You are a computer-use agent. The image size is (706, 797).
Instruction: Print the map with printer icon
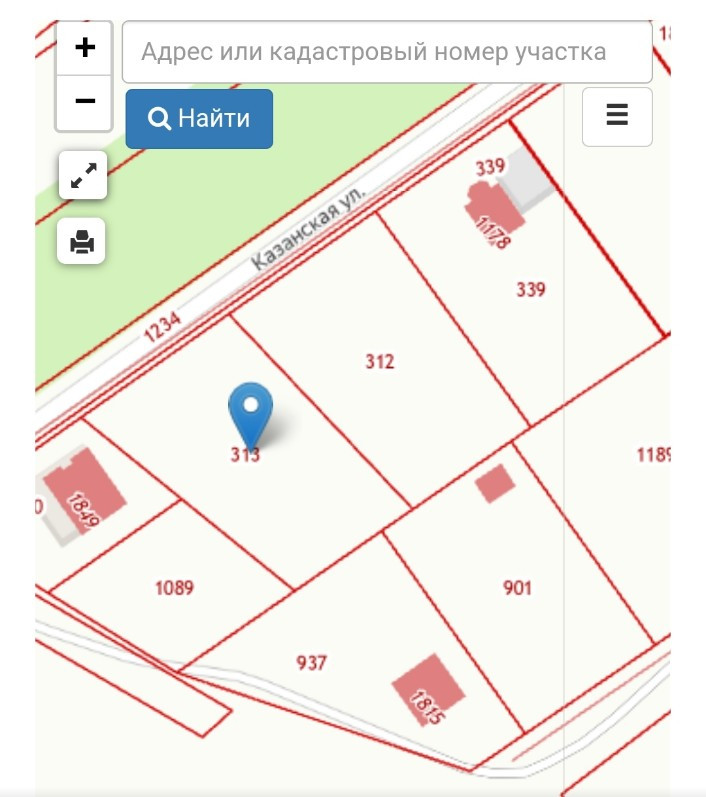[81, 241]
